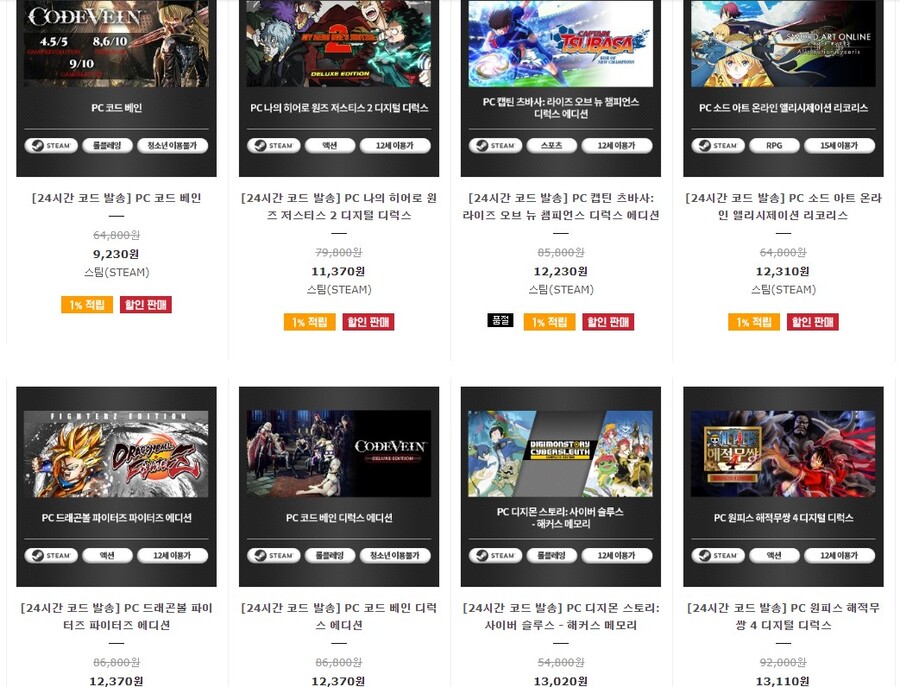Open Captain Tsubasa Deluxe Edition image
Image resolution: width=900 pixels, height=687 pixels.
click(x=560, y=80)
